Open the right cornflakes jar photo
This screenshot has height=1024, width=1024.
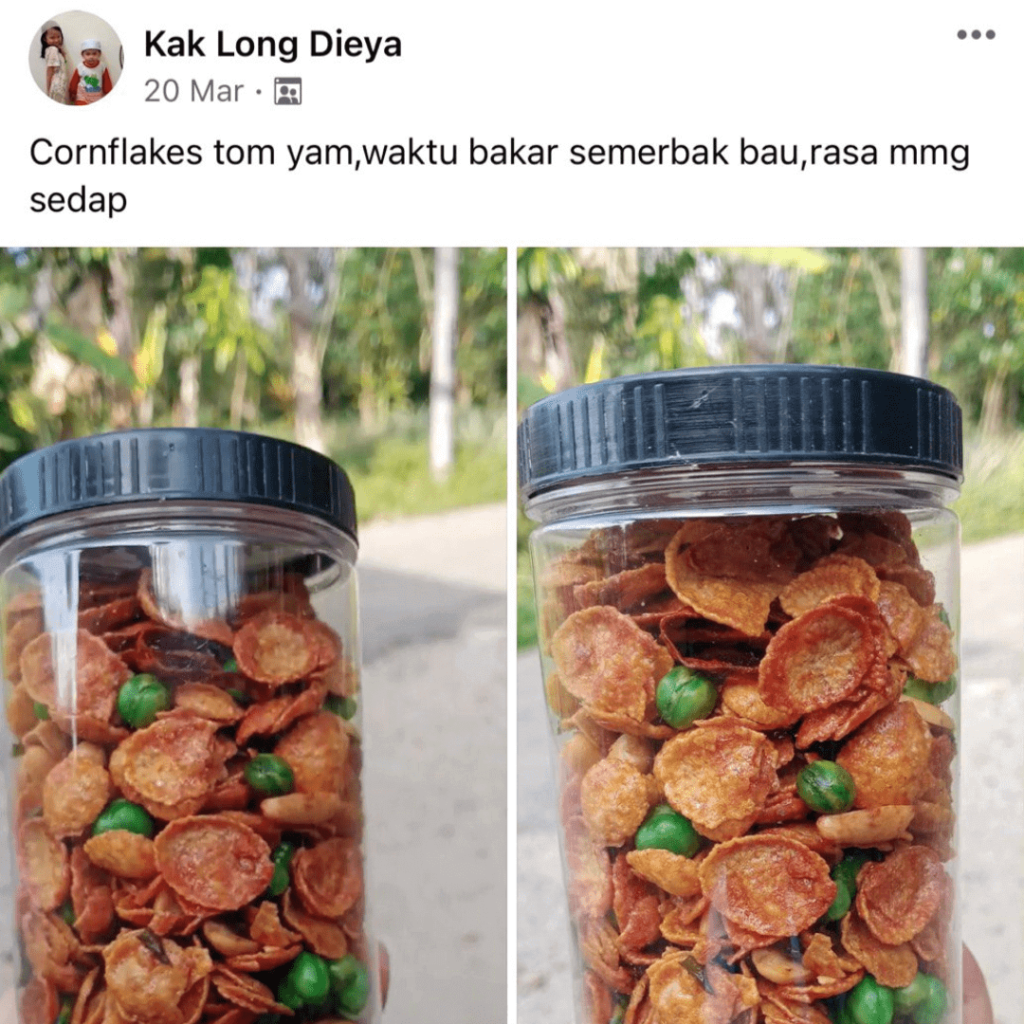(x=770, y=635)
